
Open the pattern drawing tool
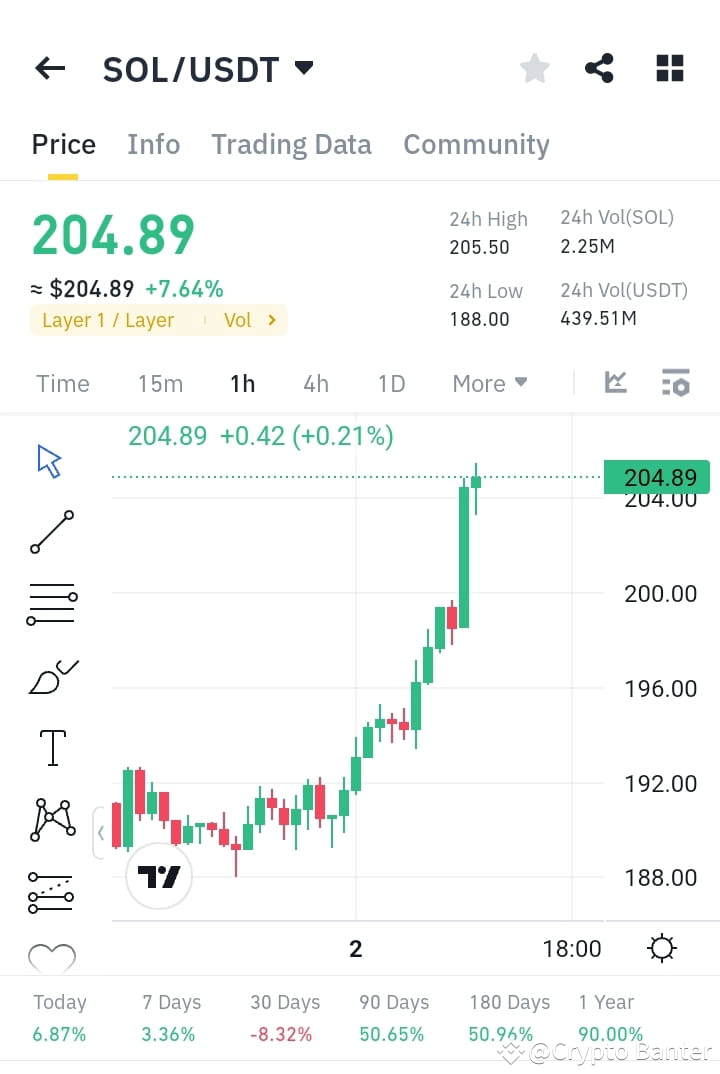point(52,819)
